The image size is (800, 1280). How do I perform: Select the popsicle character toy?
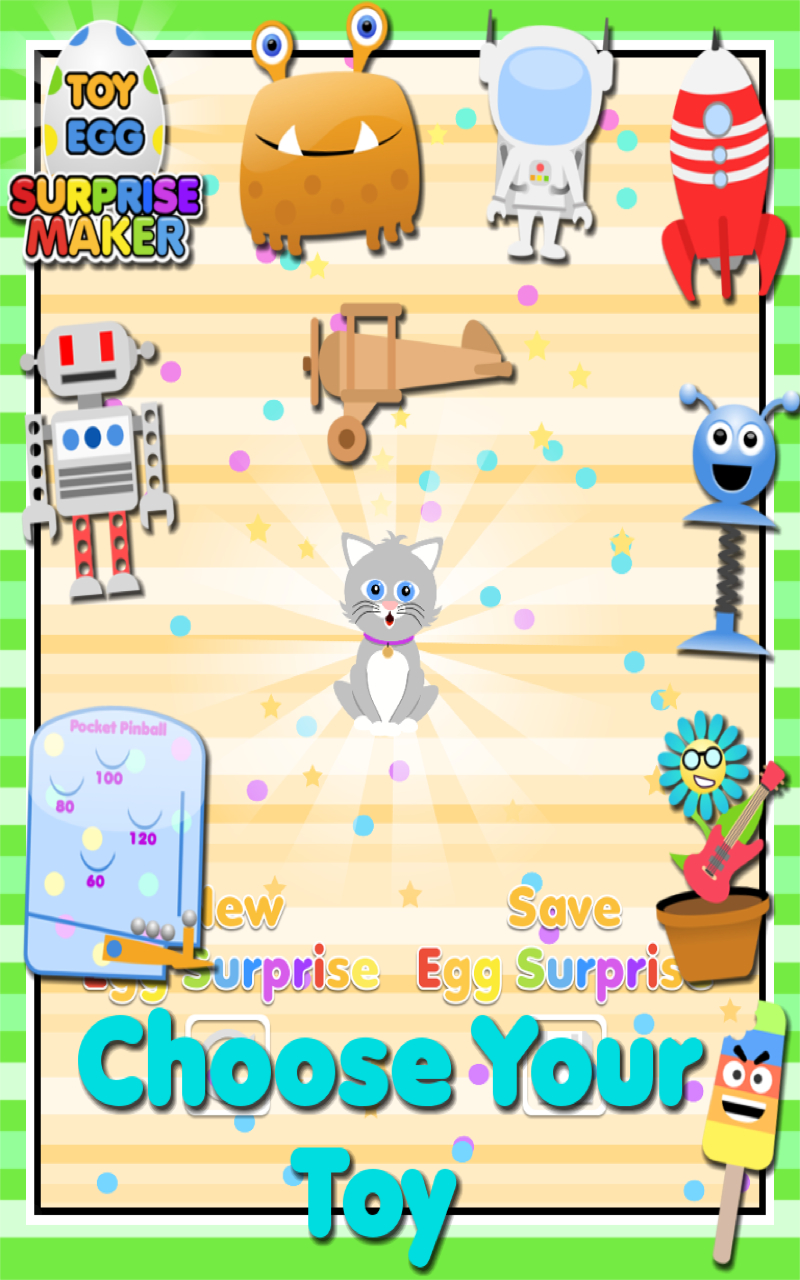click(745, 1100)
